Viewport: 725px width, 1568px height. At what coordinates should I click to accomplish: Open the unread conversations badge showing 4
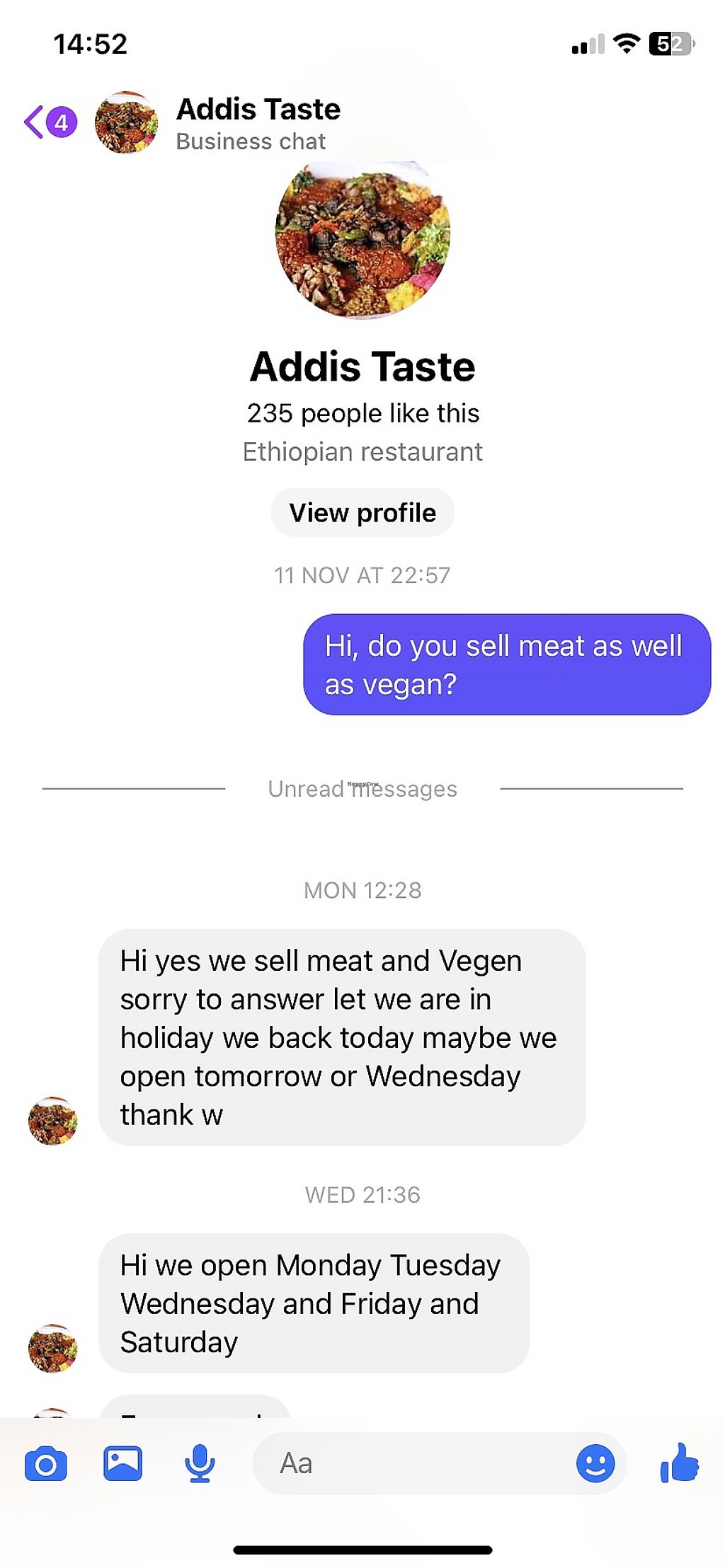(61, 122)
